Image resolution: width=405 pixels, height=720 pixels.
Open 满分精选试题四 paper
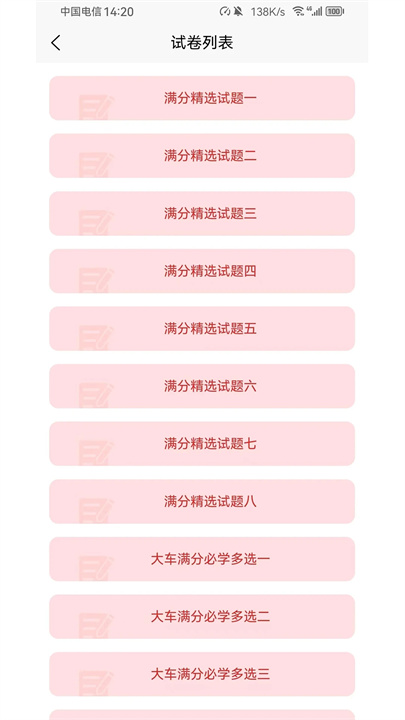[202, 271]
